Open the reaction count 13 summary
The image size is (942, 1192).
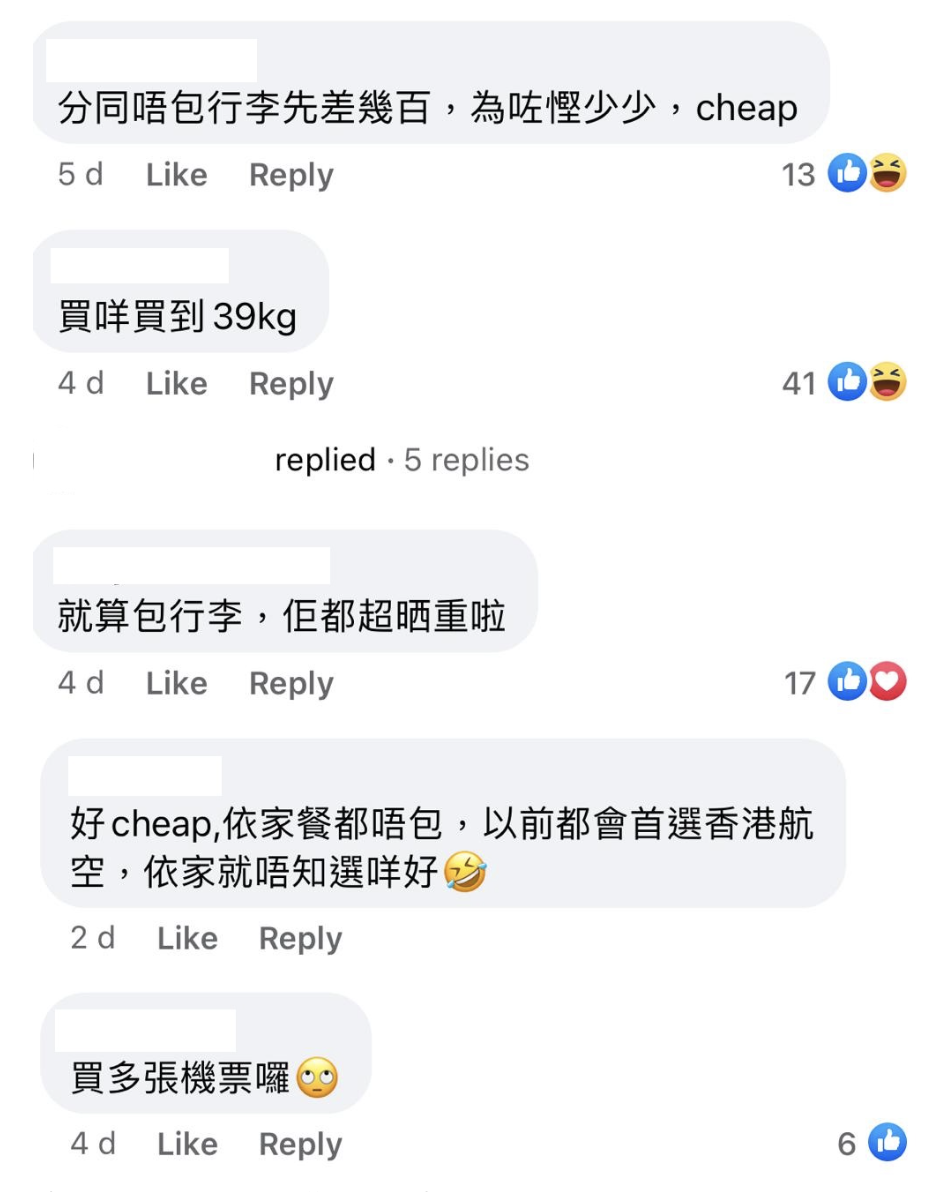pyautogui.click(x=800, y=175)
